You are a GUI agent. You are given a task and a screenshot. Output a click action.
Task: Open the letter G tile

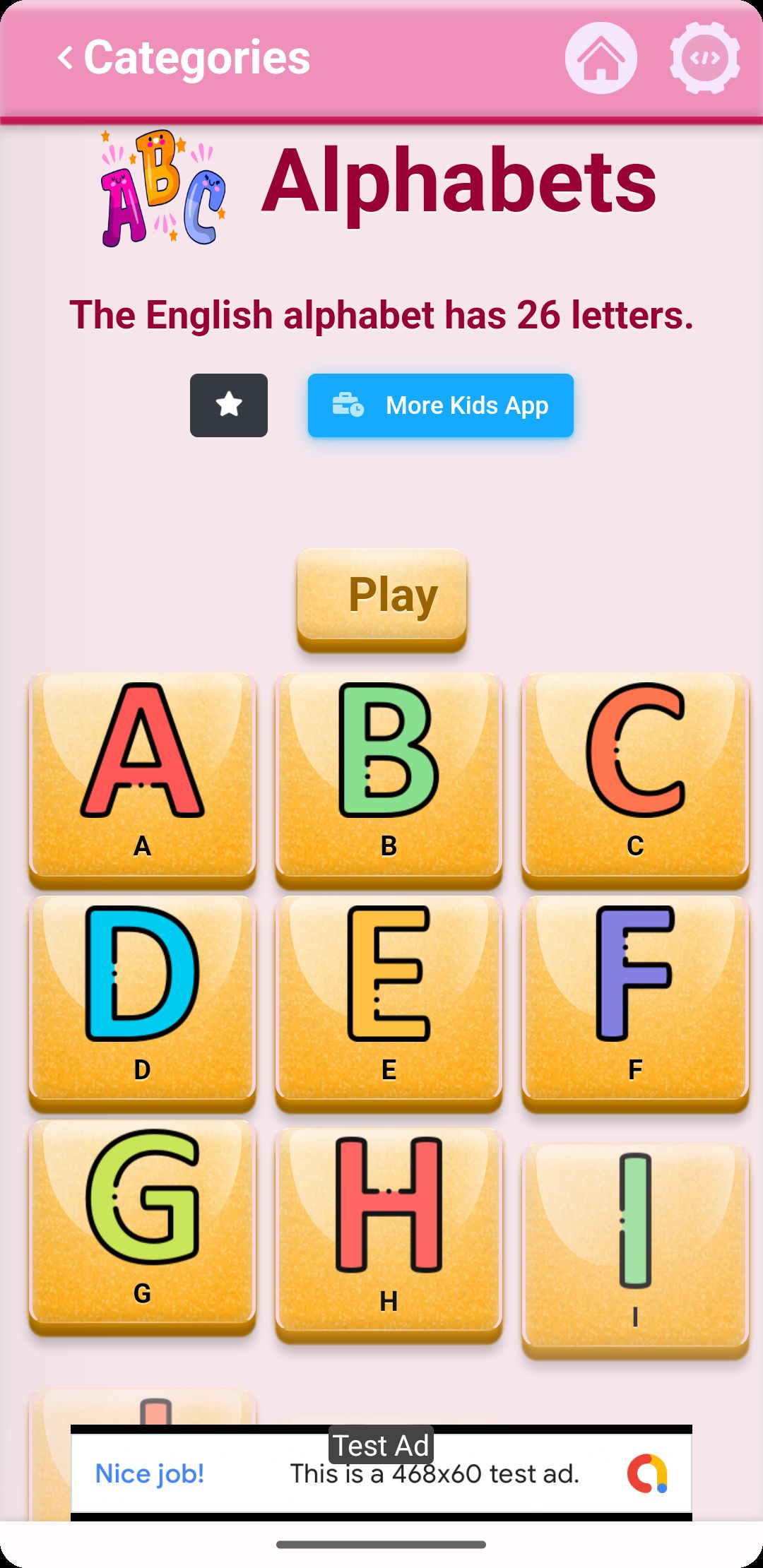(x=142, y=1223)
